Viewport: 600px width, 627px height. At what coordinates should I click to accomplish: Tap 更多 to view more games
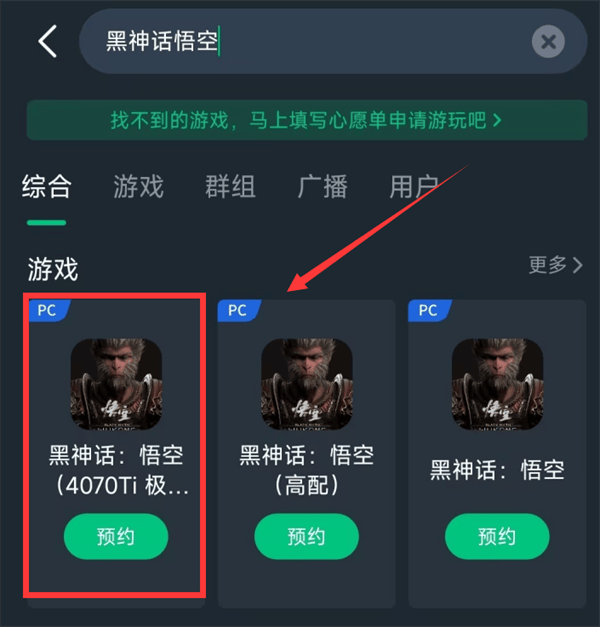click(x=555, y=265)
